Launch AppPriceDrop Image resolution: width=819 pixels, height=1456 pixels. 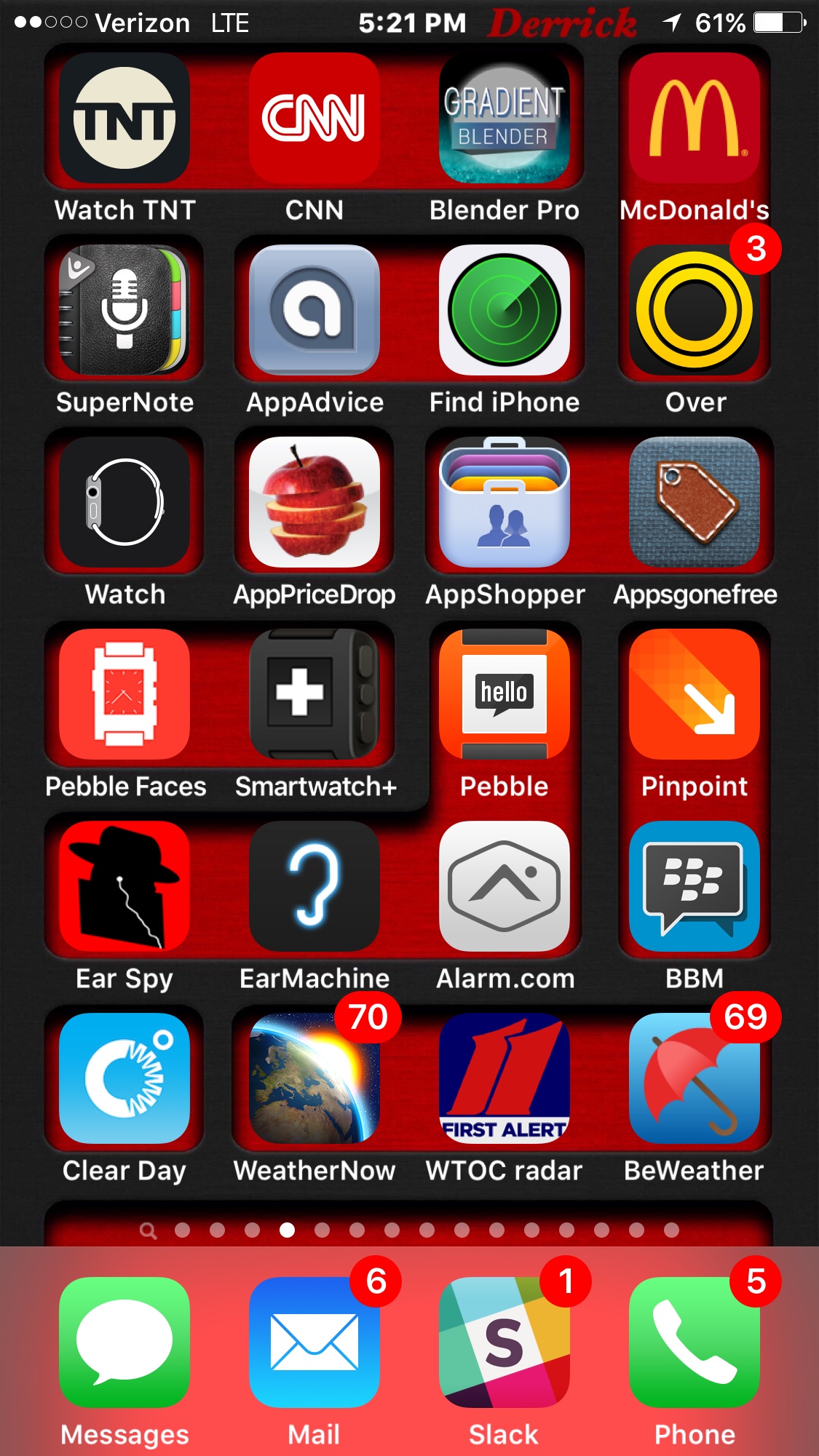pos(314,502)
